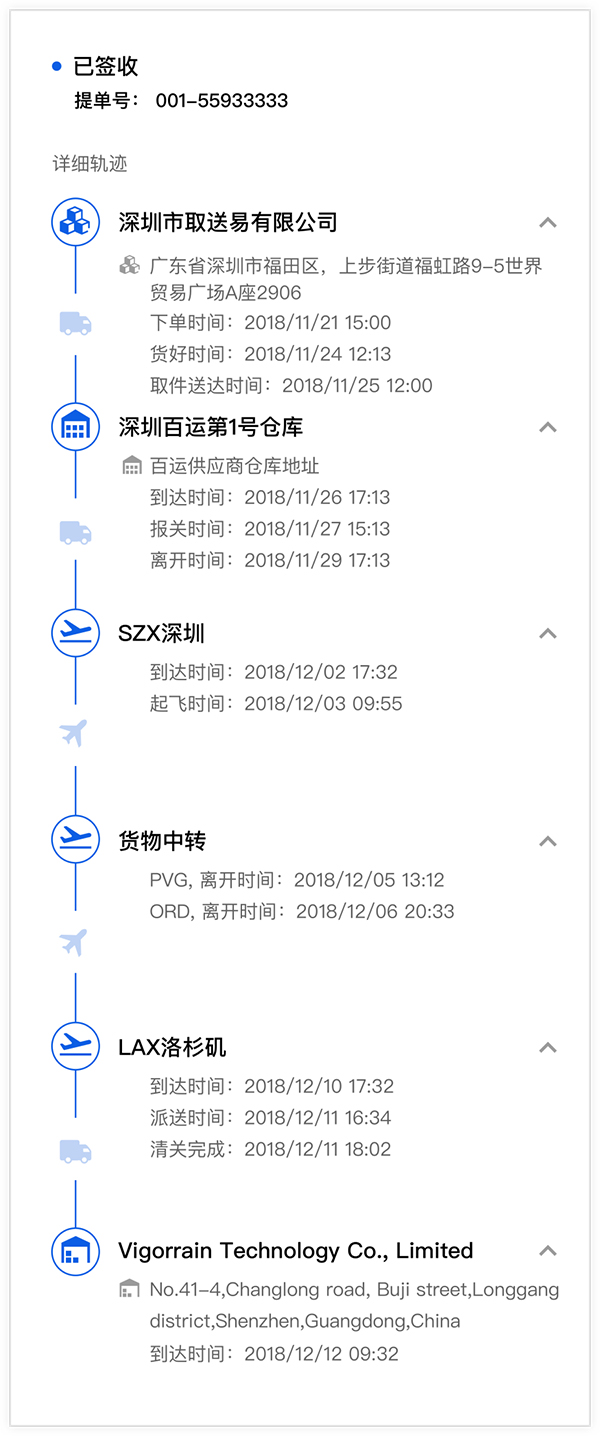Image resolution: width=600 pixels, height=1436 pixels.
Task: Collapse the 货物中转 transit section
Action: (x=547, y=841)
